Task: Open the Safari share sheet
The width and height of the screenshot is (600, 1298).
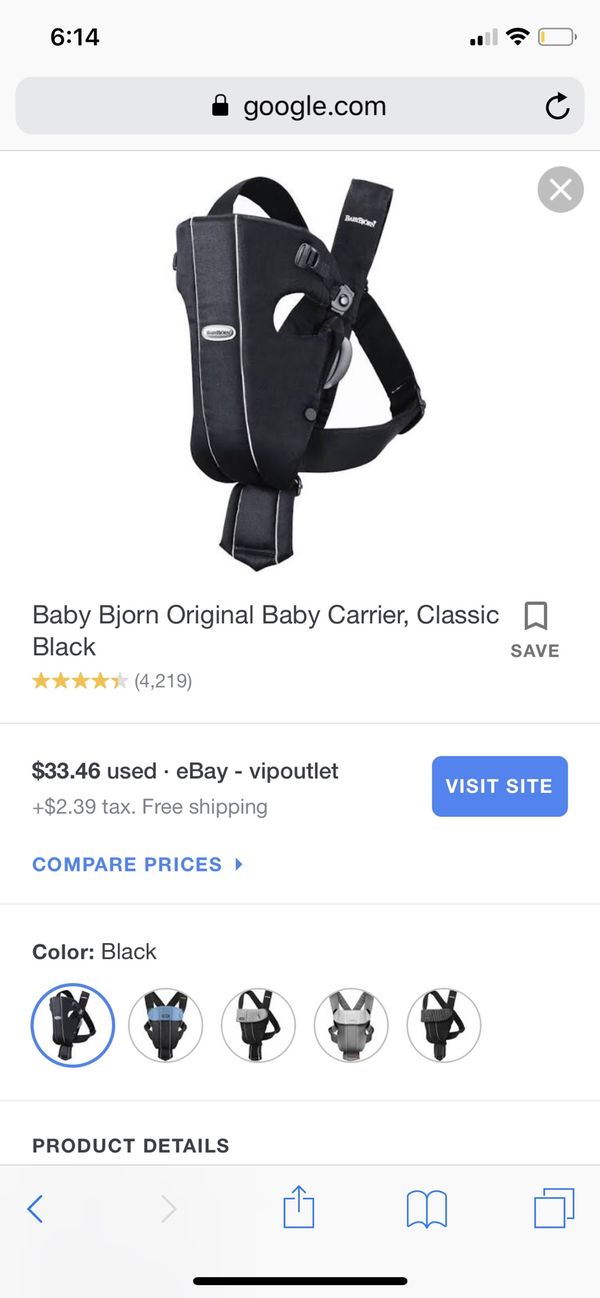Action: 299,1208
